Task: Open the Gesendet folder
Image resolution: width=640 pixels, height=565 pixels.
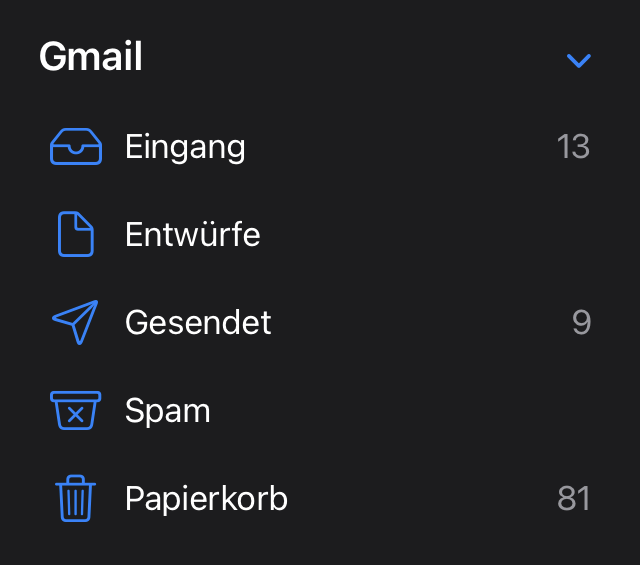Action: [198, 323]
